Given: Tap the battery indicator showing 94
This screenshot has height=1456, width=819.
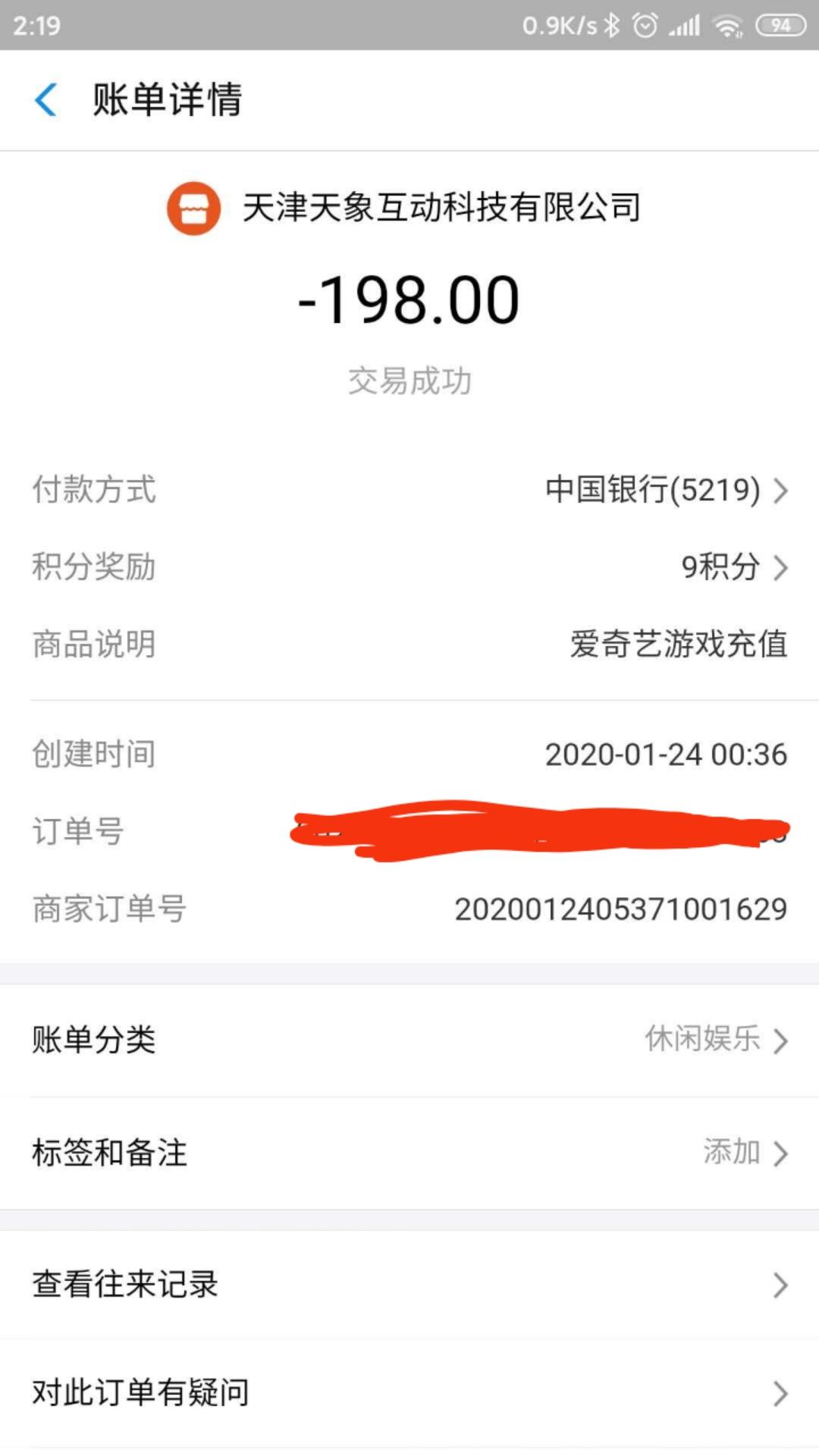Looking at the screenshot, I should point(780,24).
